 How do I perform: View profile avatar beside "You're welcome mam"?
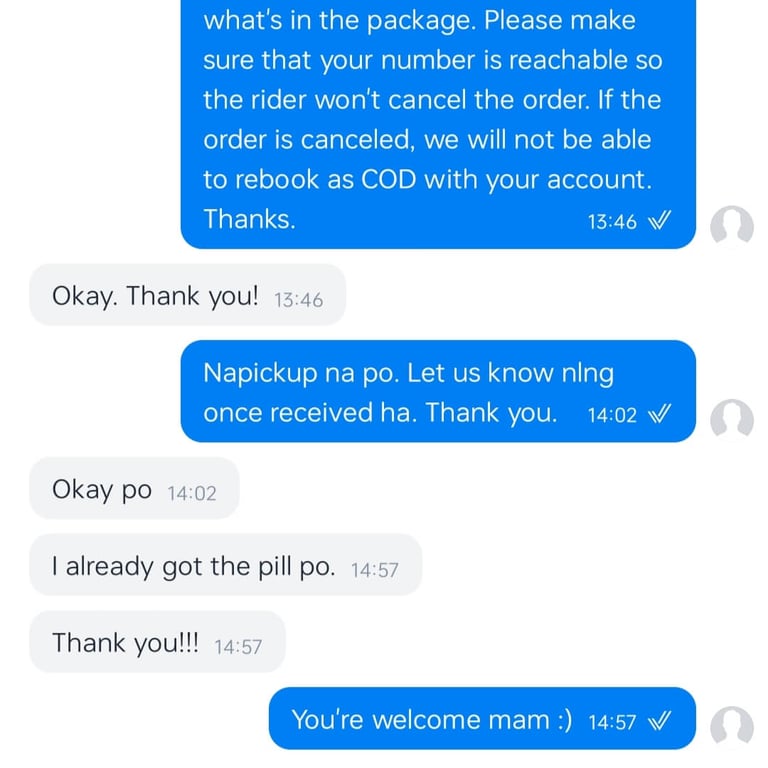click(731, 727)
